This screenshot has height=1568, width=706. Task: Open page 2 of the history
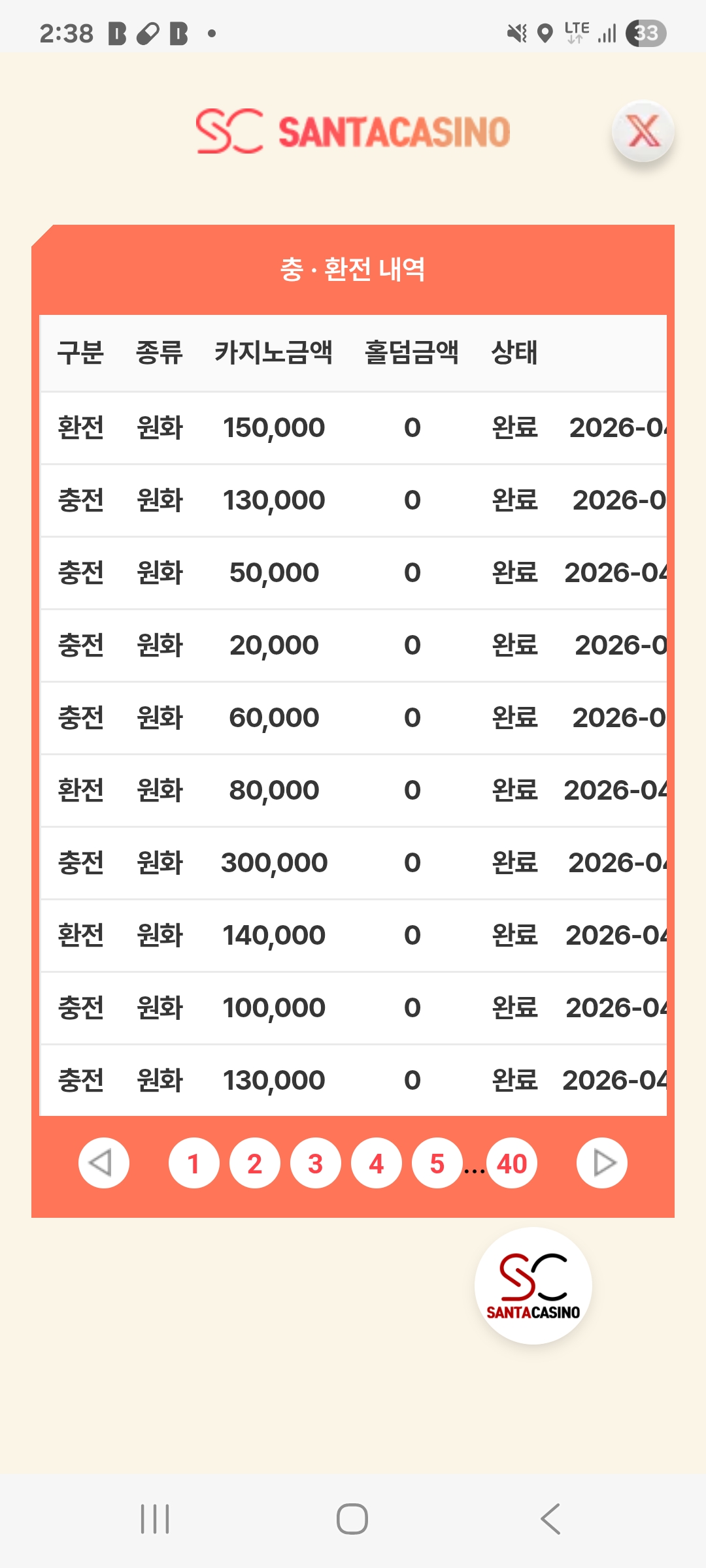point(254,1163)
